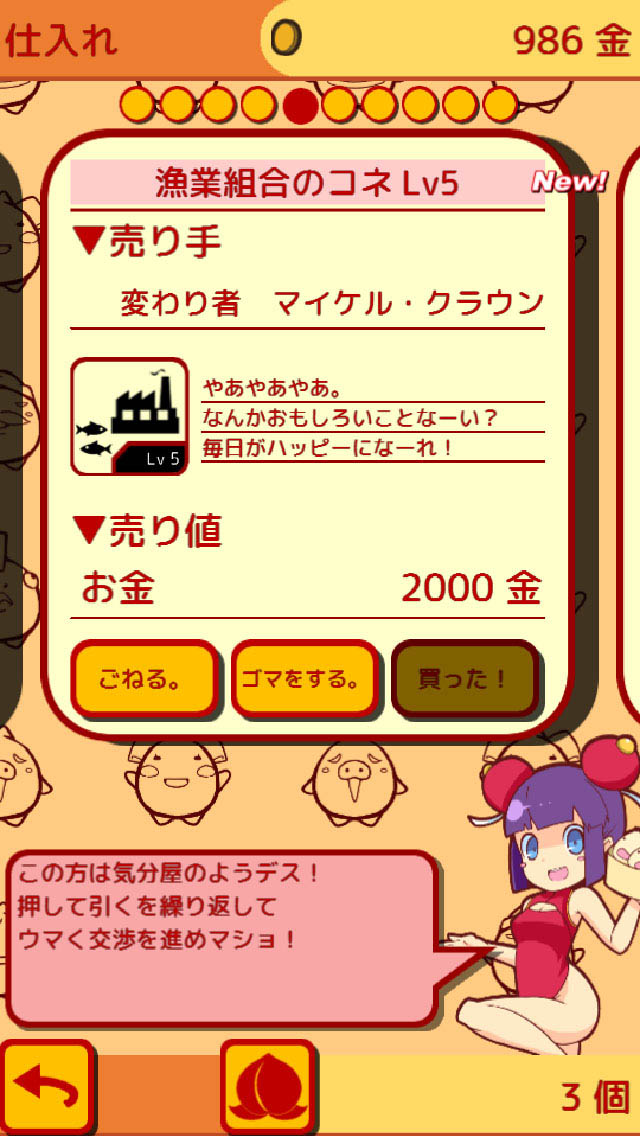Confirm purchase with 買った！ button
Image resolution: width=640 pixels, height=1136 pixels.
465,678
